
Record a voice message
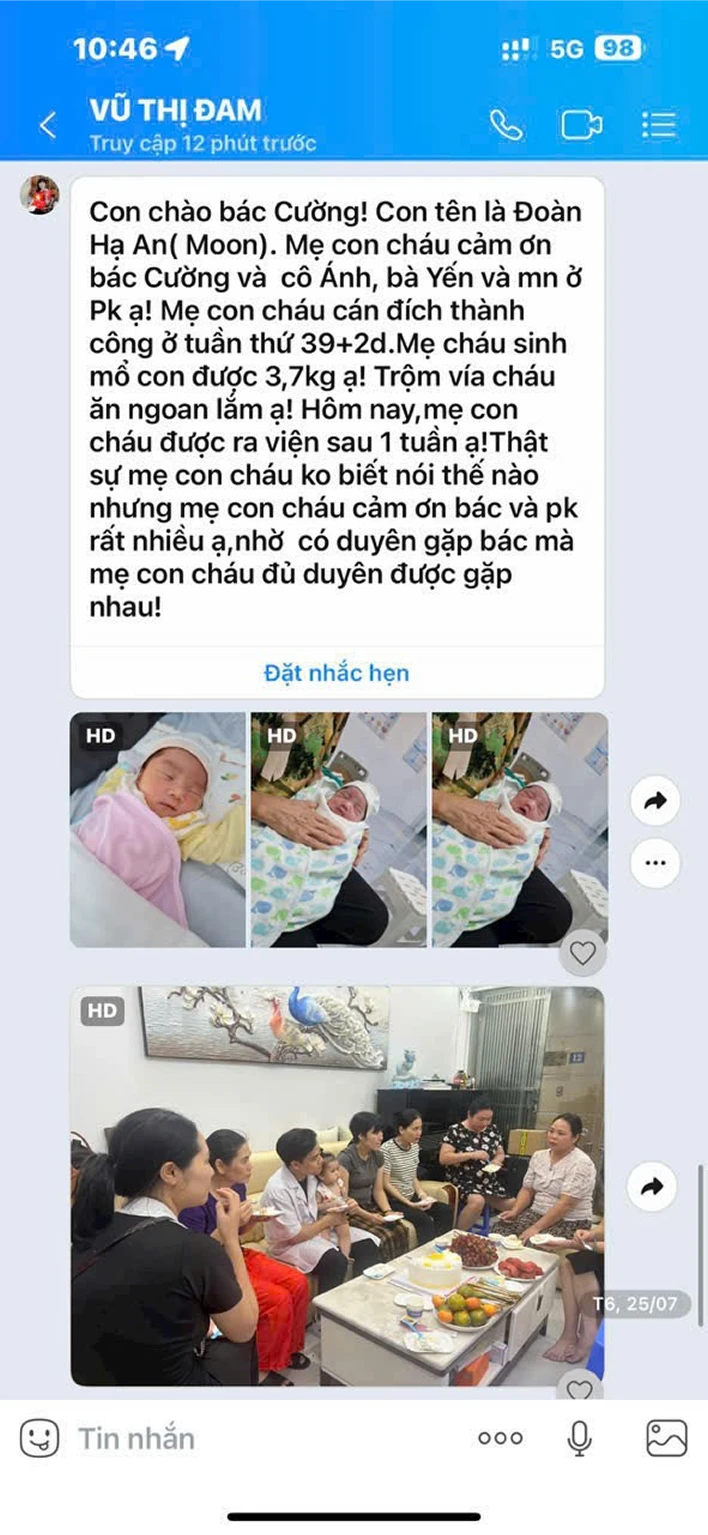579,1439
